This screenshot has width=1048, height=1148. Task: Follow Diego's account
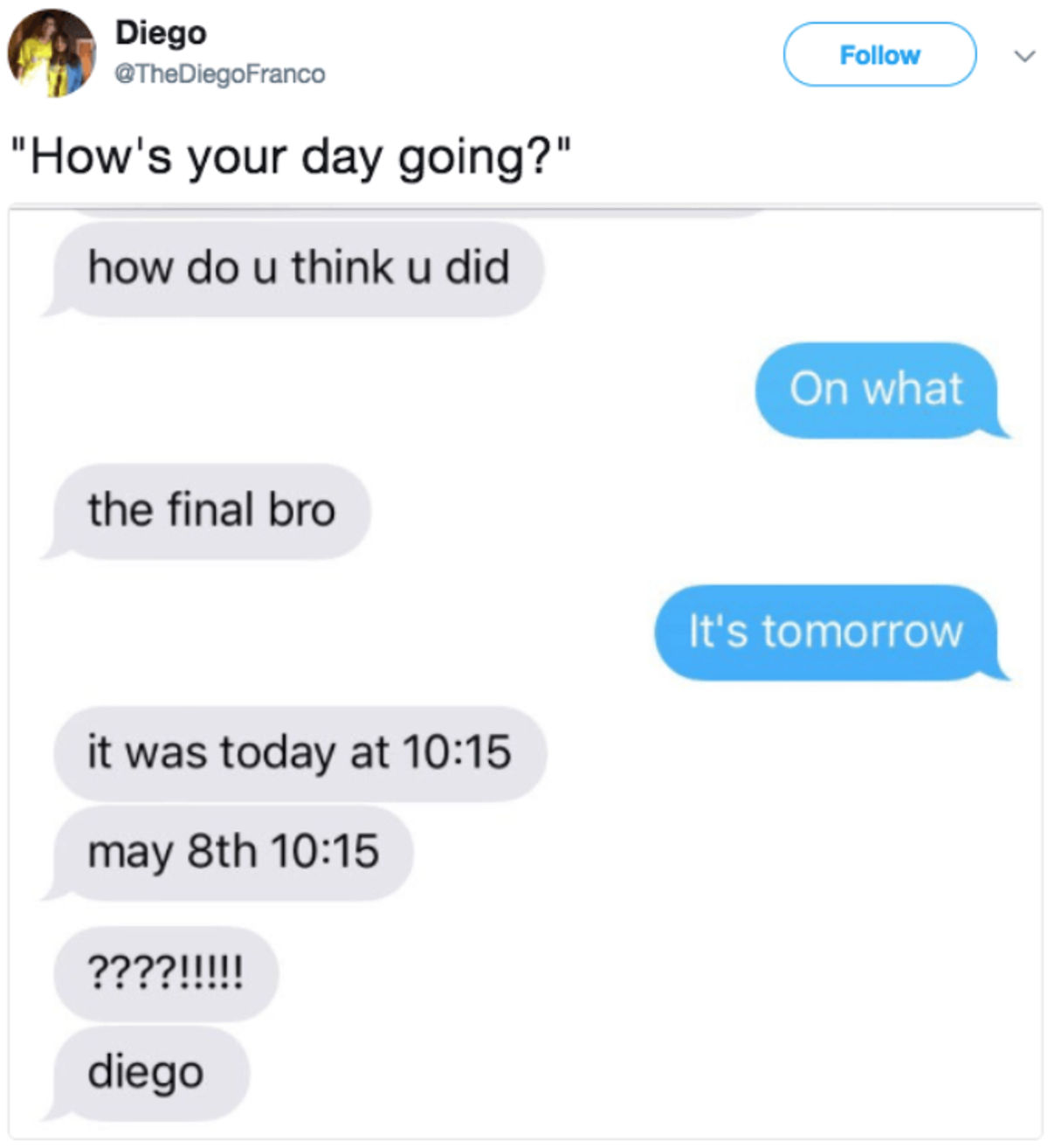tap(879, 55)
